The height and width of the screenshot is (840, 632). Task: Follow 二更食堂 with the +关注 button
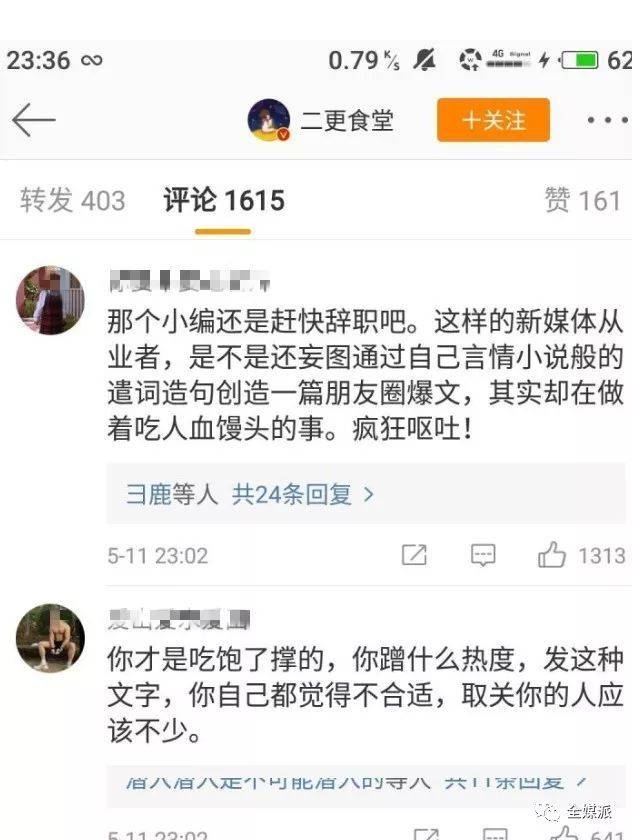pyautogui.click(x=493, y=120)
